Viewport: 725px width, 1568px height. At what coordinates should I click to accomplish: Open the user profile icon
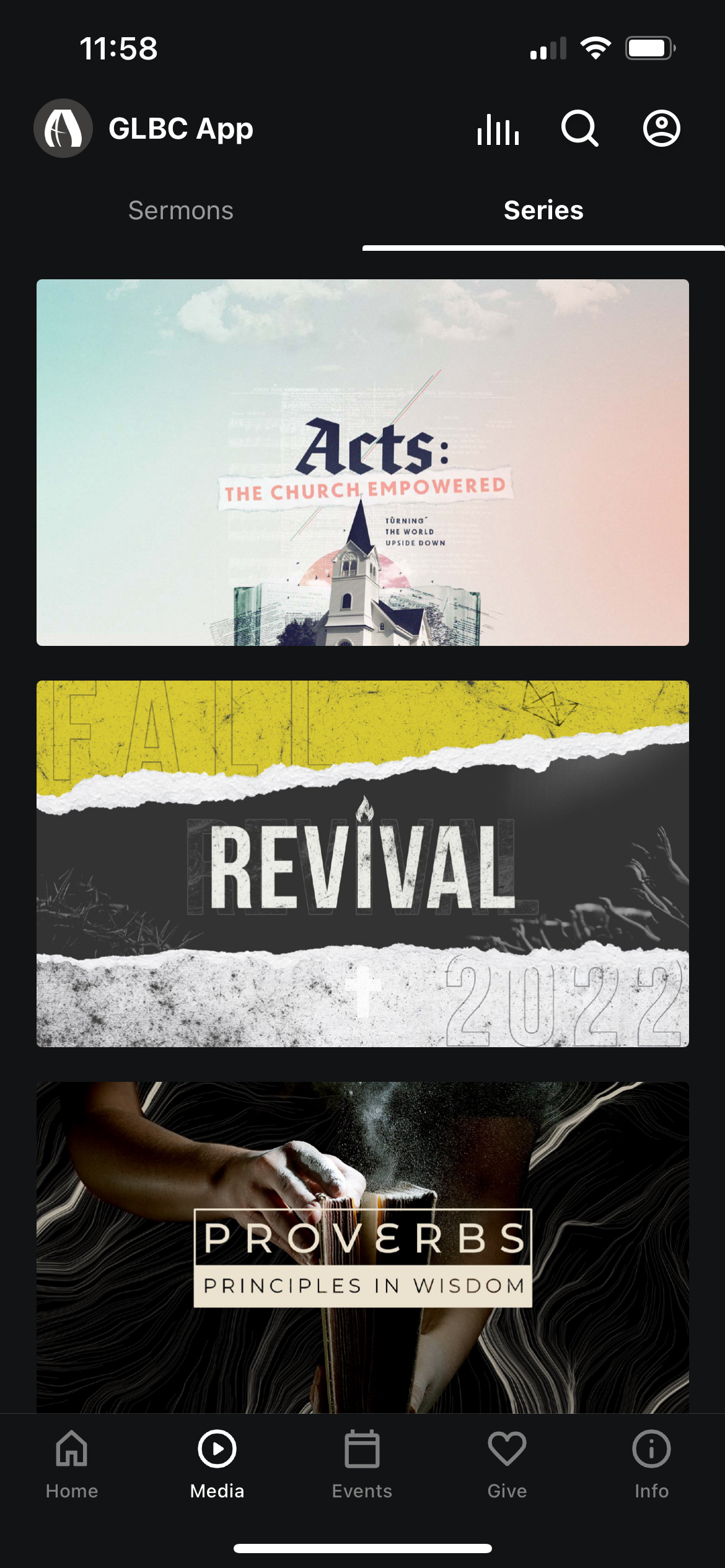coord(662,129)
